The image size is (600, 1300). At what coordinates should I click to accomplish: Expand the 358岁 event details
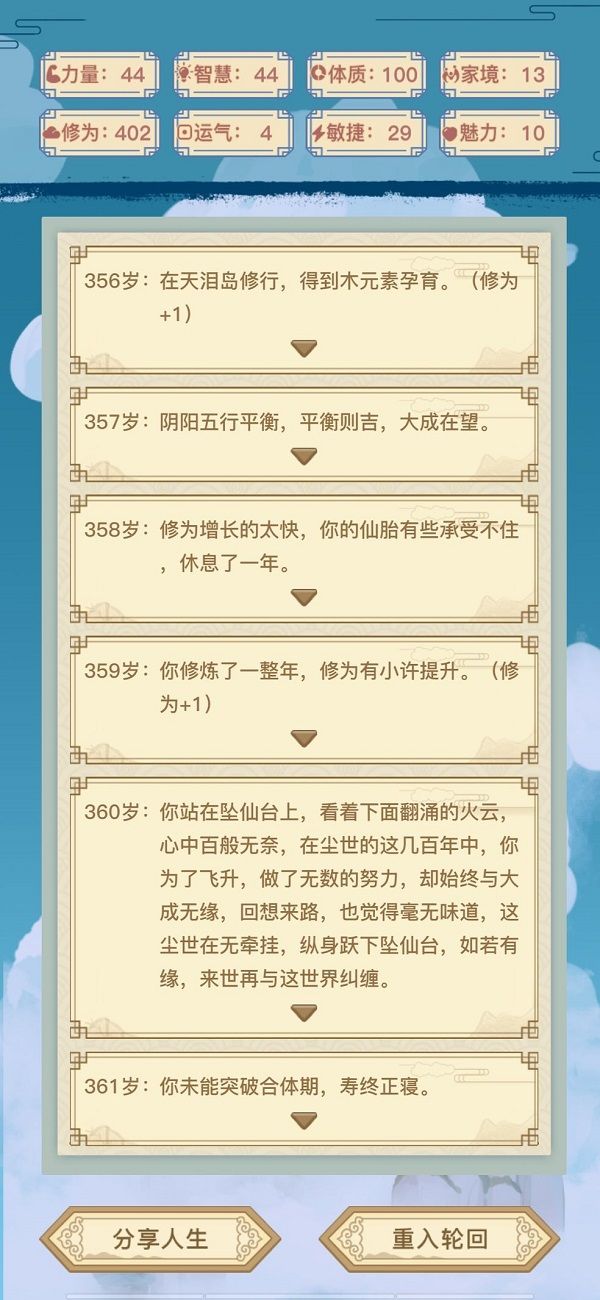point(304,598)
